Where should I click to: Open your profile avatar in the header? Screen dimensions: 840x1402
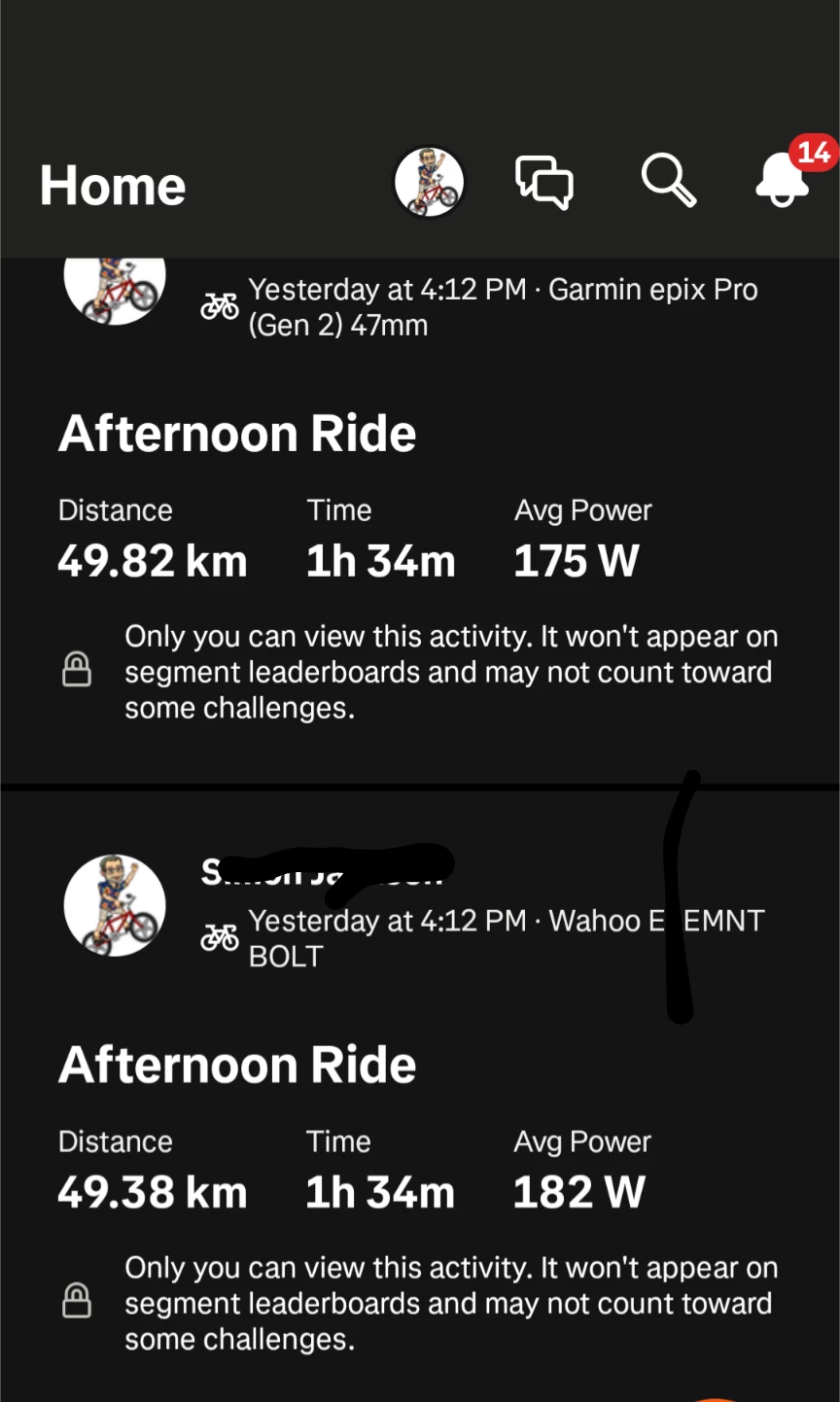tap(430, 183)
